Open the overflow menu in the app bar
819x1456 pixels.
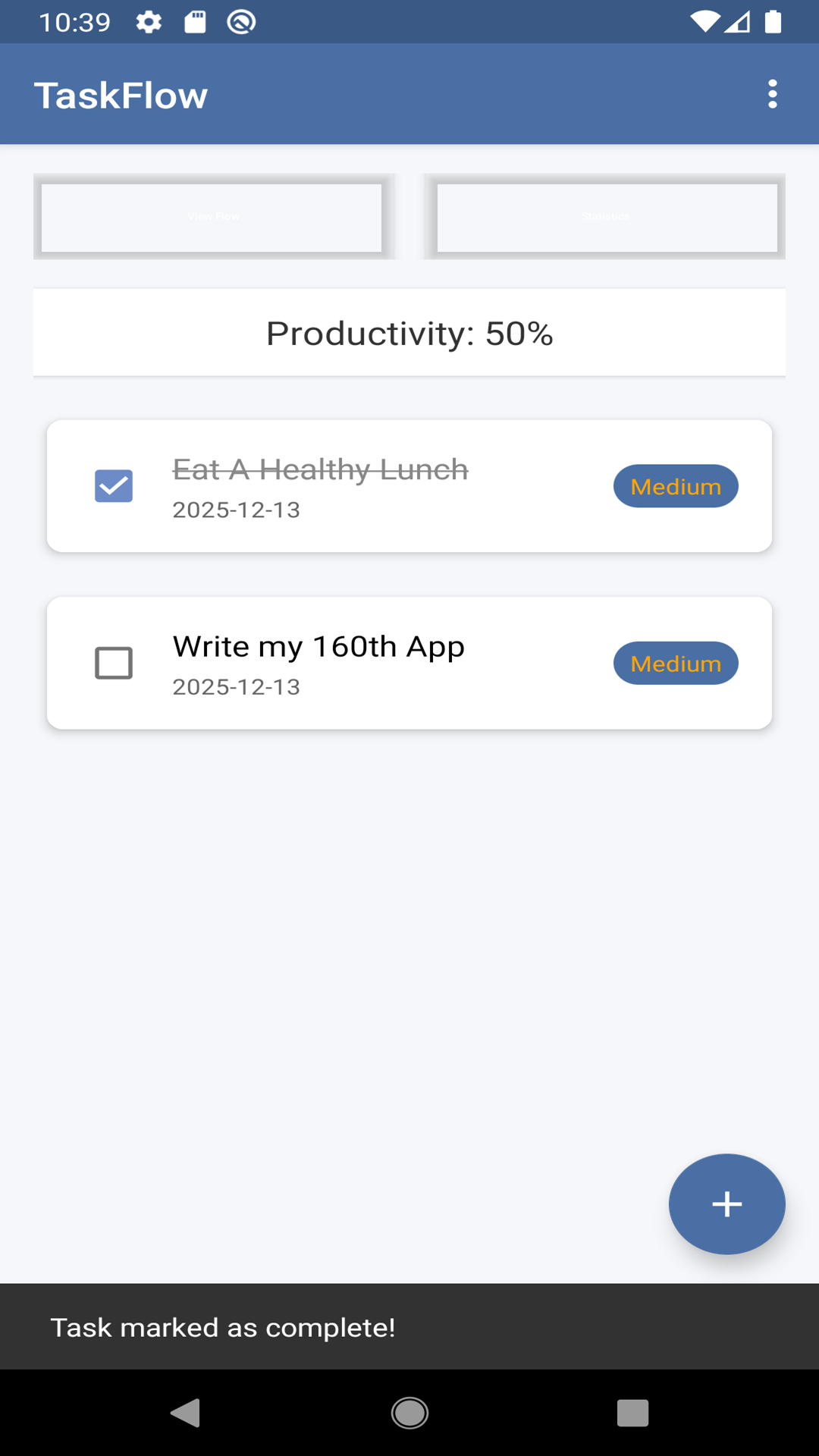[772, 94]
